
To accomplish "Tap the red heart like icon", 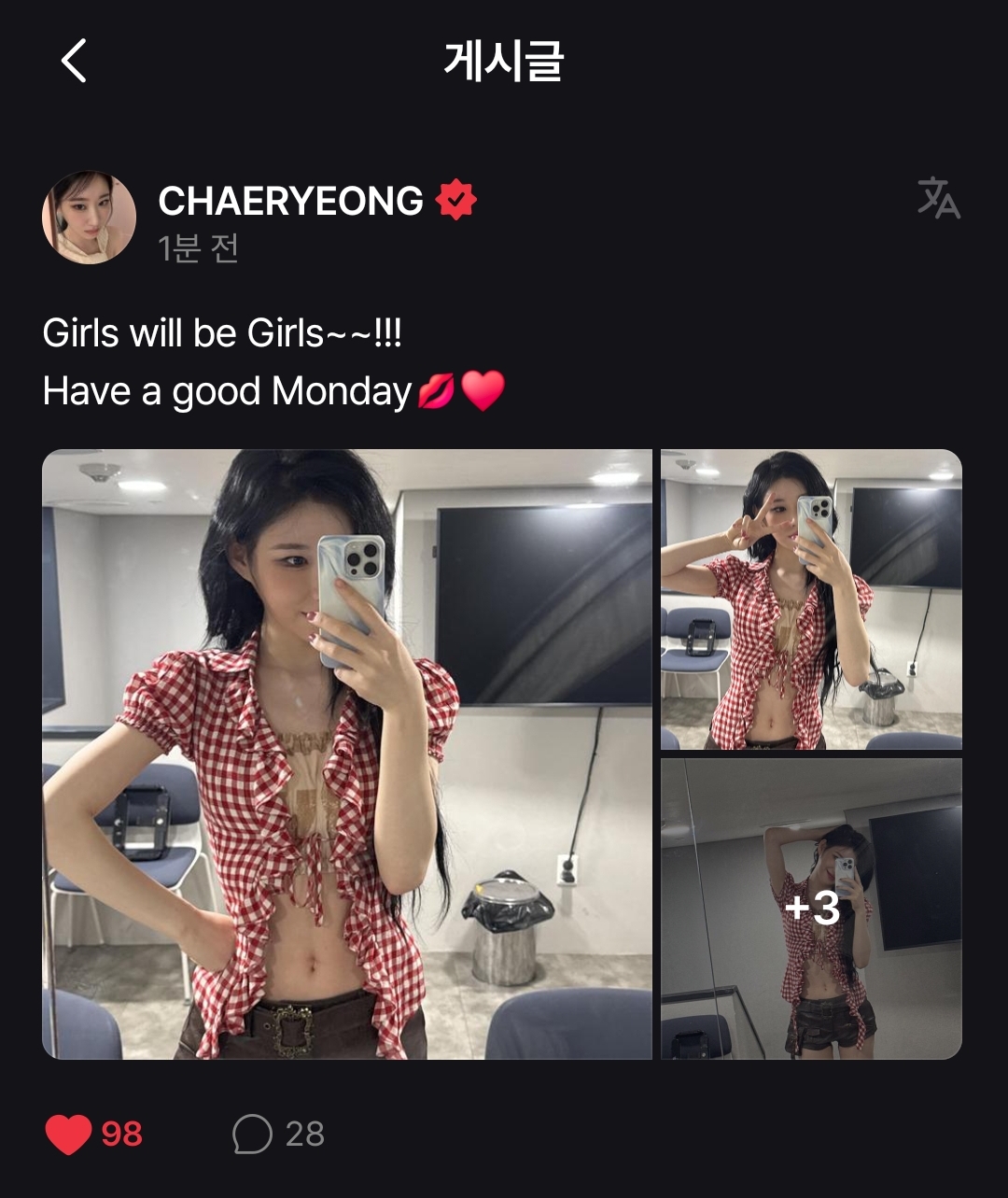I will click(68, 1135).
